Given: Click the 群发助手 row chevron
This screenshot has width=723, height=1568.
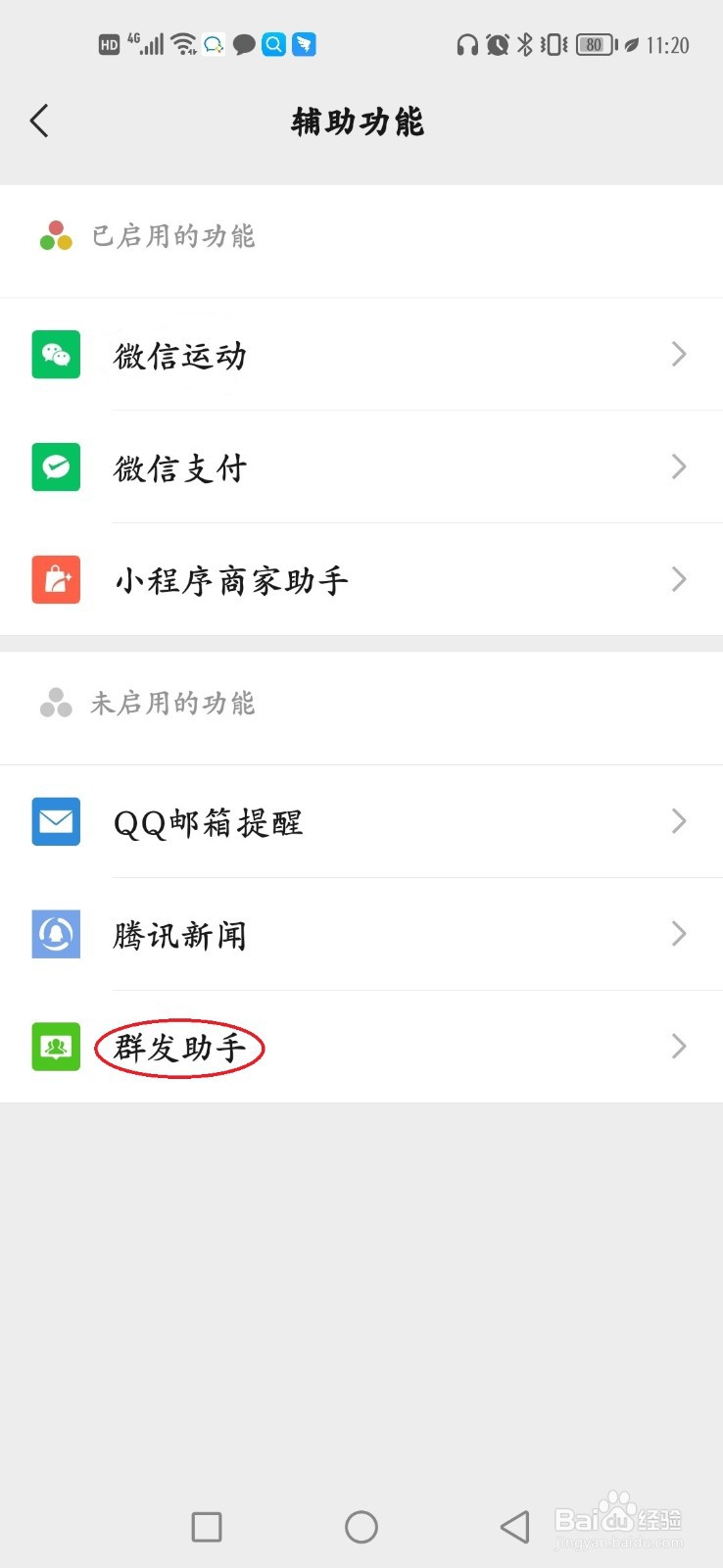Looking at the screenshot, I should (678, 1047).
